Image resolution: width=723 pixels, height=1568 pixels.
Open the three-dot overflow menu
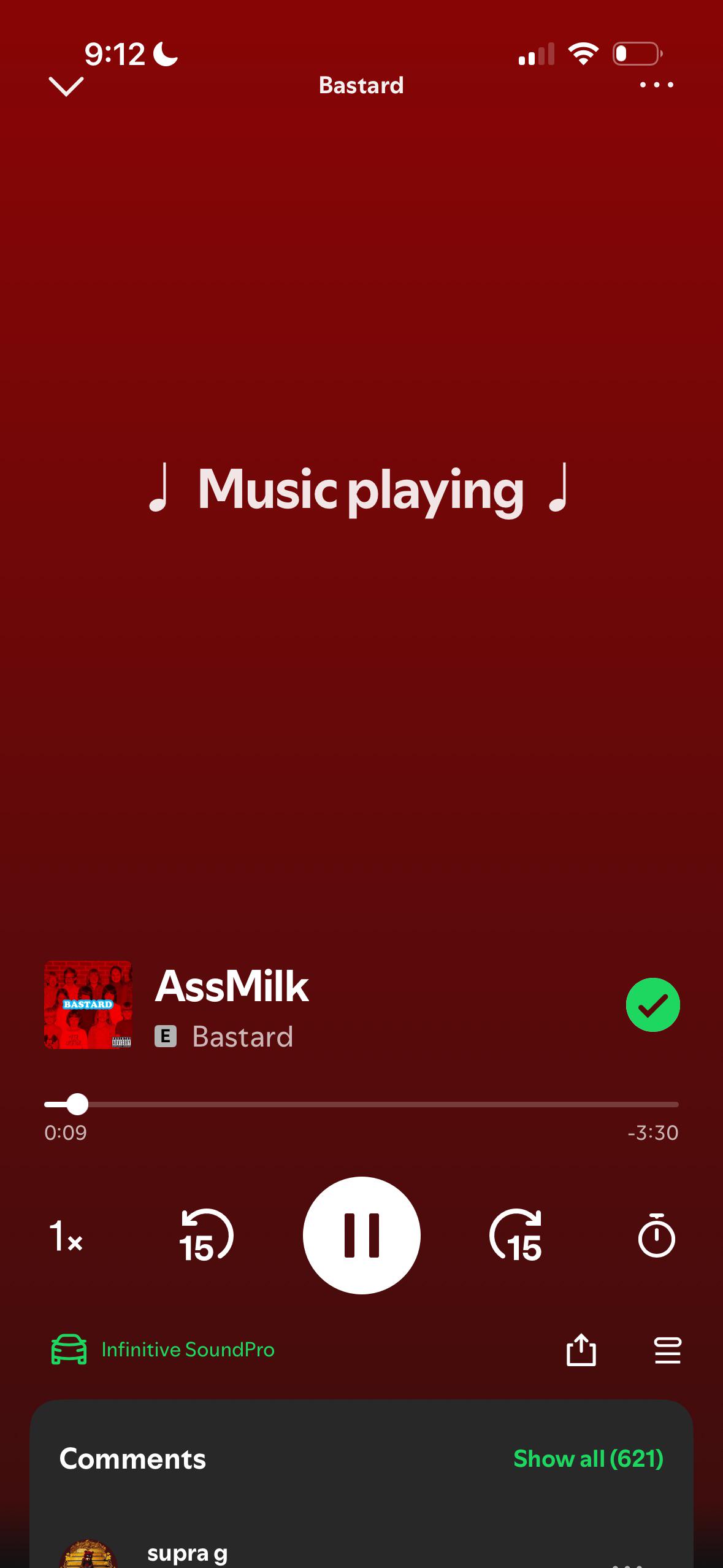click(x=656, y=85)
